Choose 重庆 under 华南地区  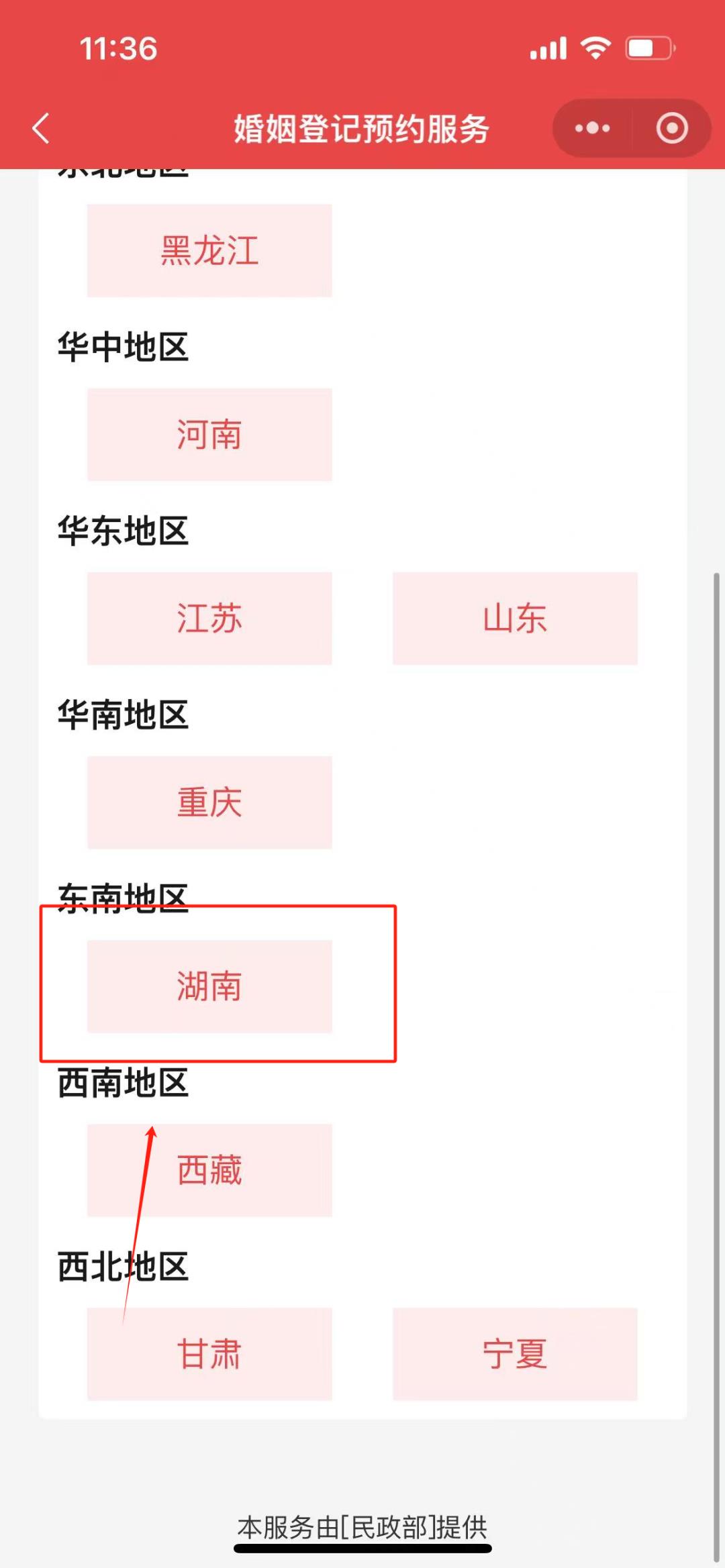click(209, 802)
